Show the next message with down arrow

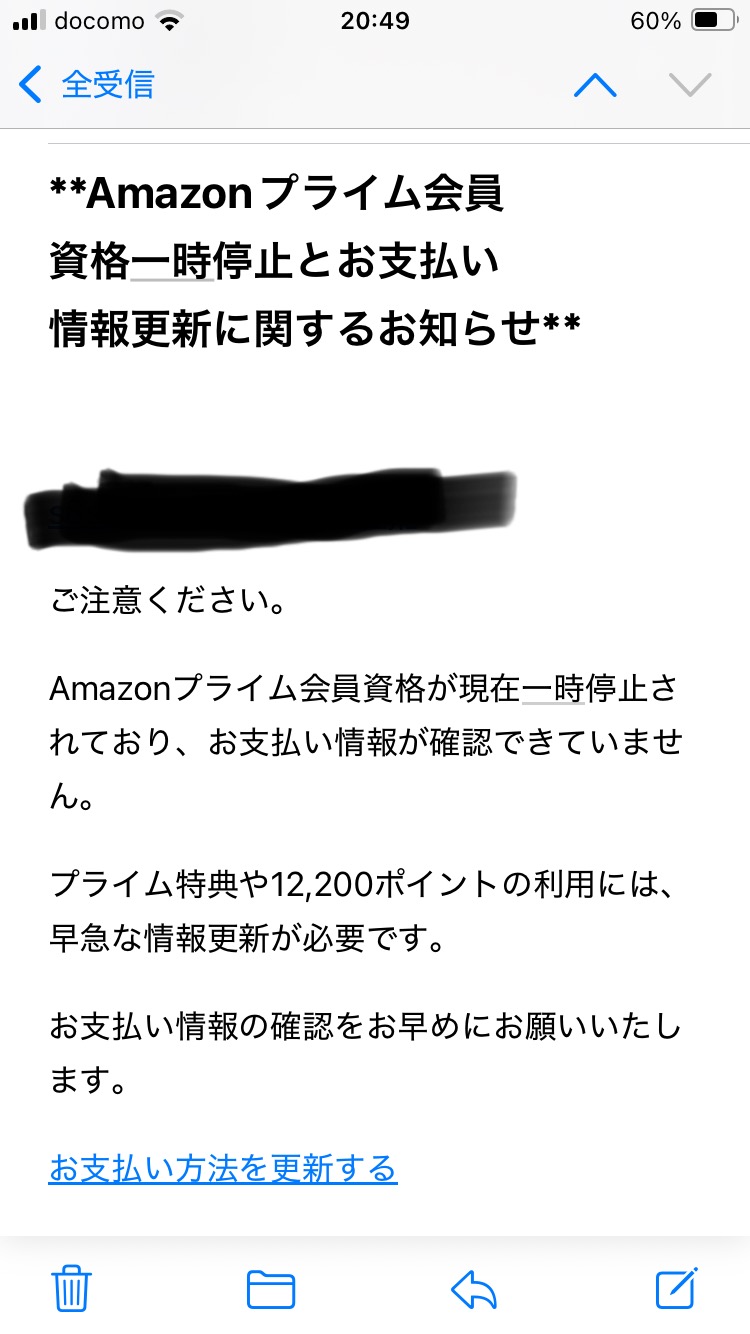[x=690, y=86]
